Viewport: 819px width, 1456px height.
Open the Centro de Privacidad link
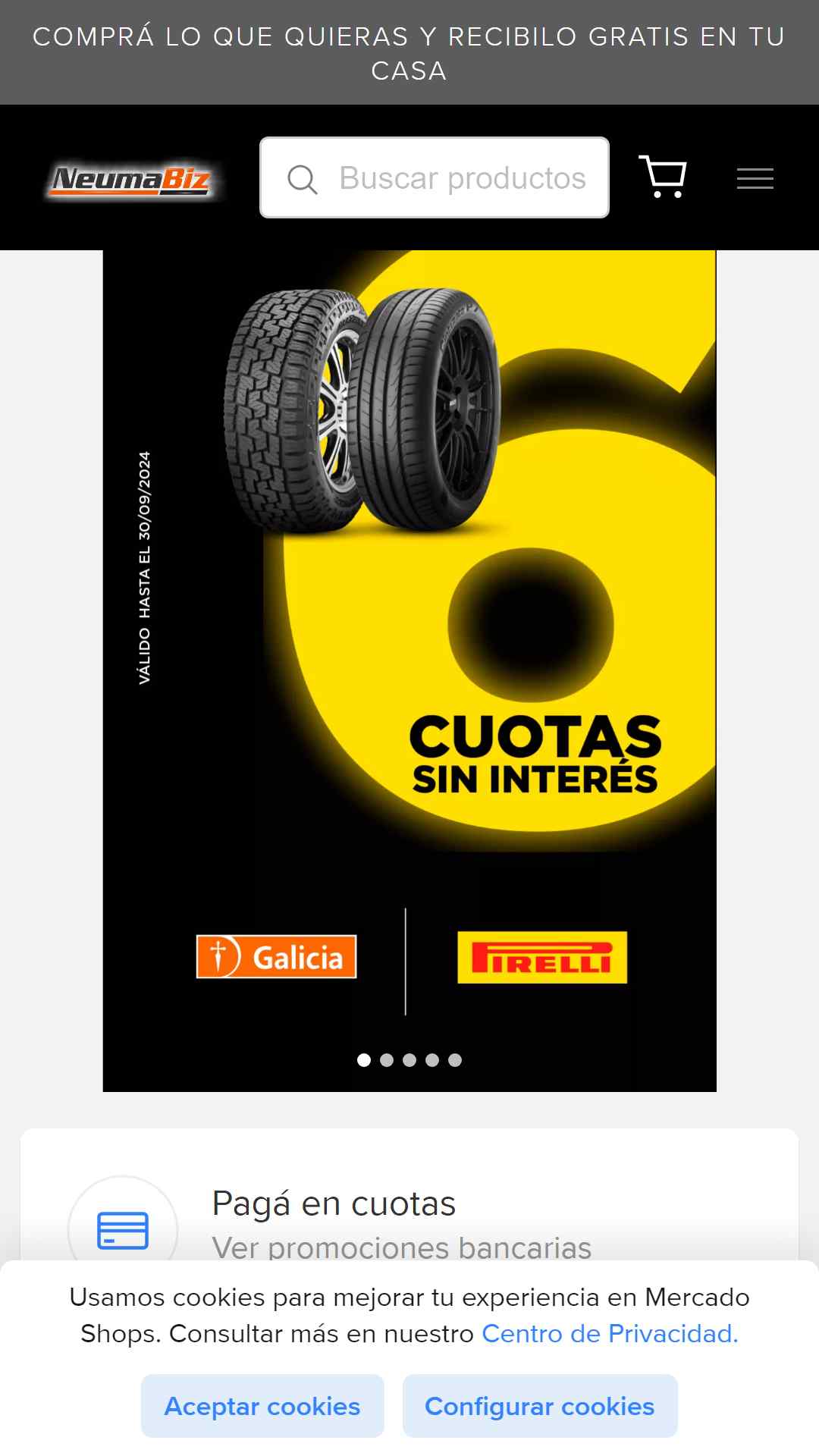pyautogui.click(x=610, y=1334)
